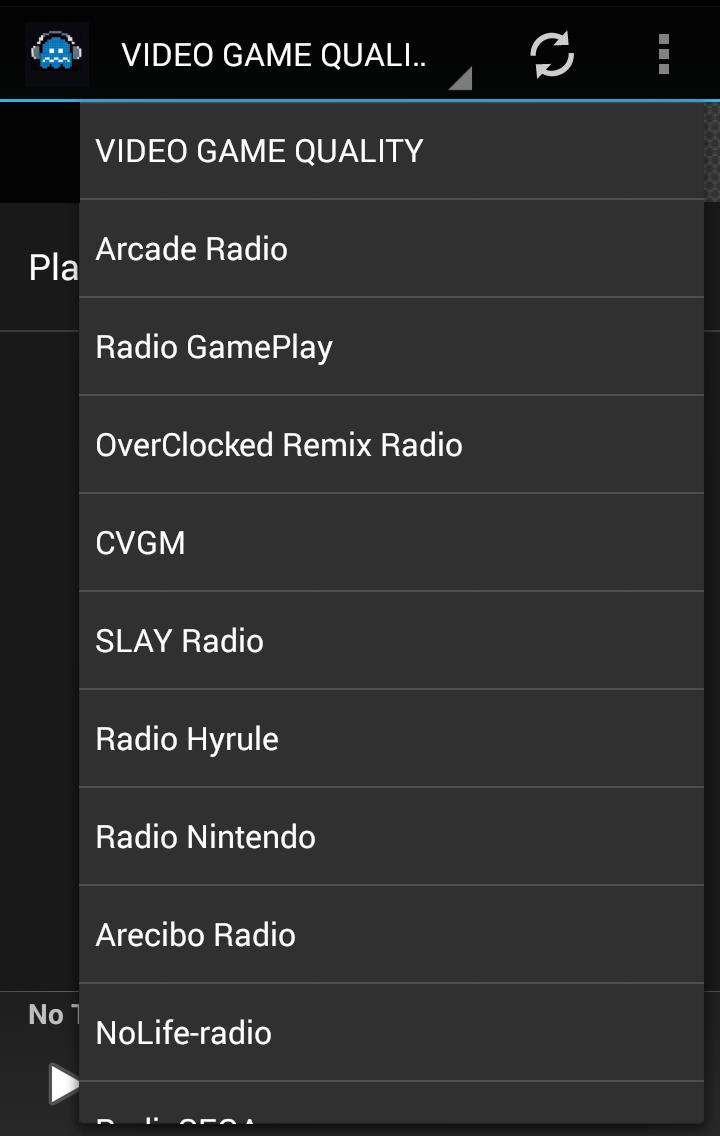Choose NoLife-radio station

pos(181,1032)
